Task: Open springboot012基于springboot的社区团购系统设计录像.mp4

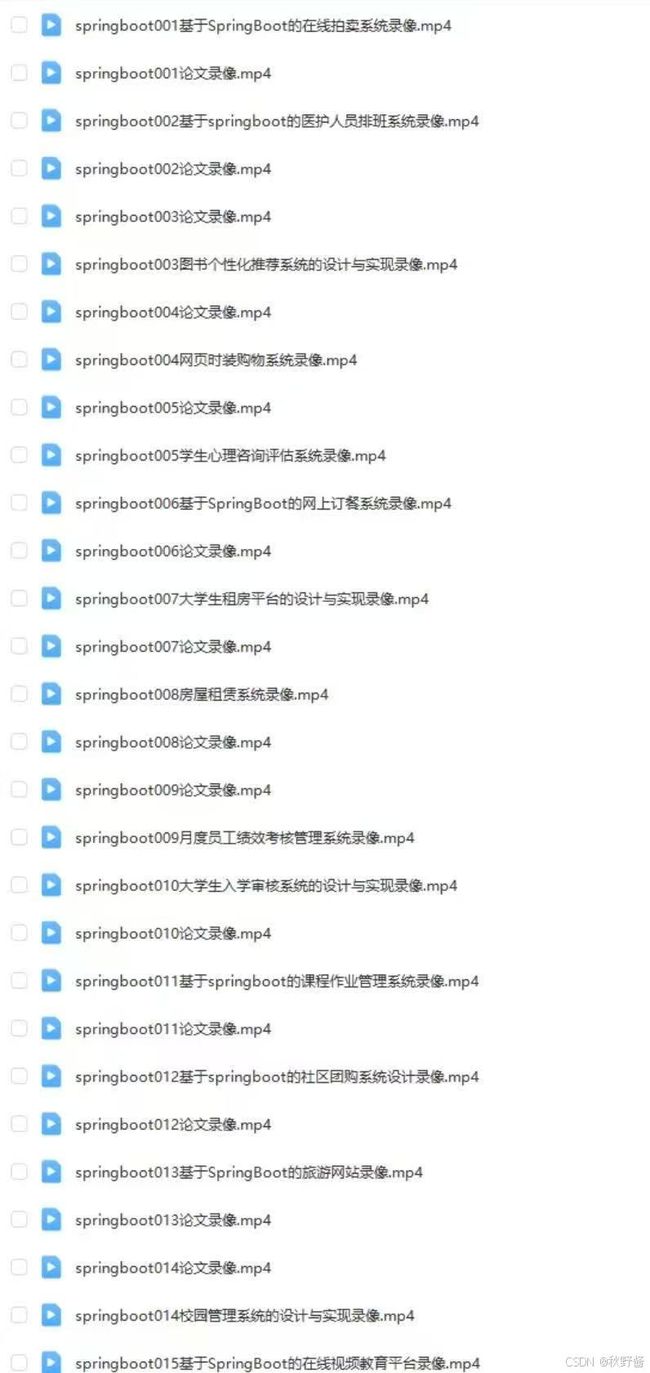Action: [x=277, y=1077]
